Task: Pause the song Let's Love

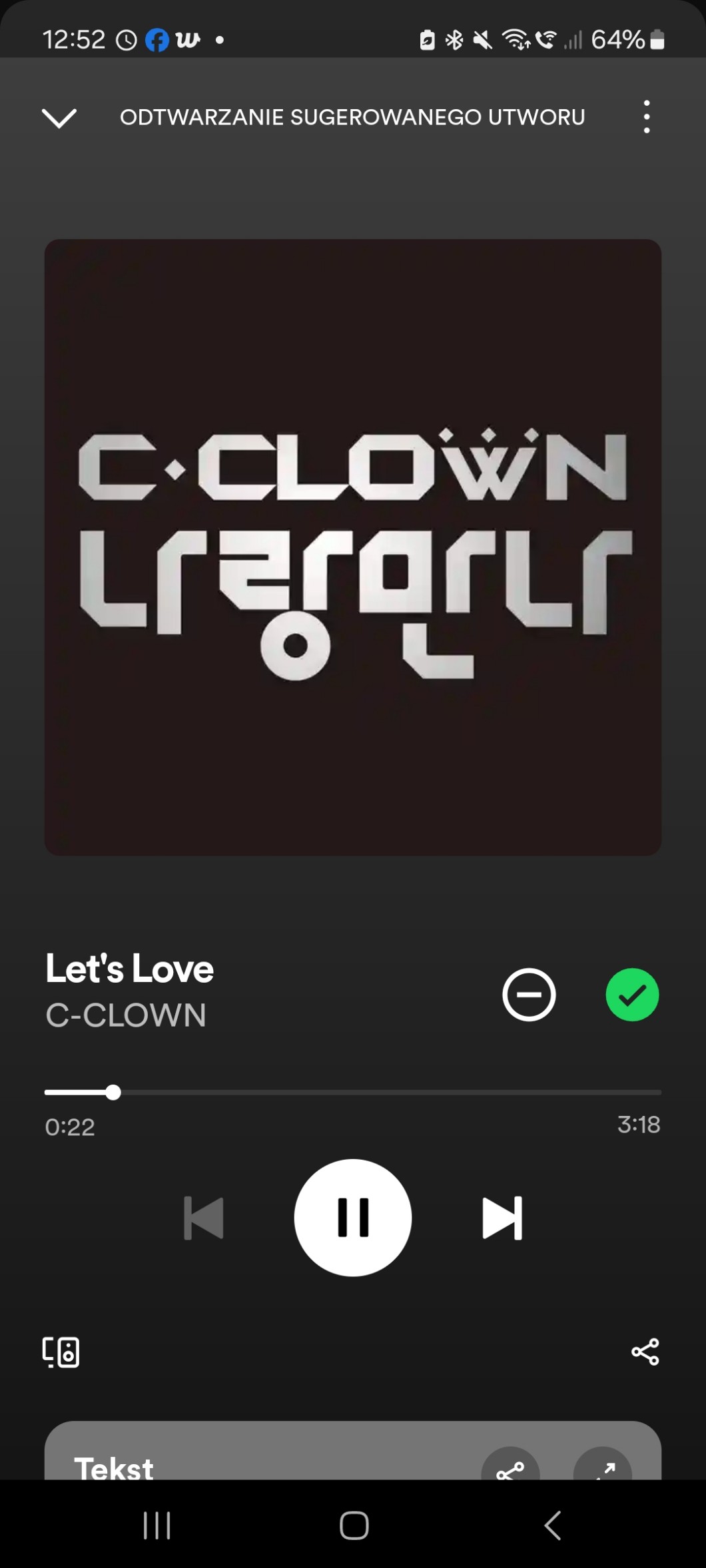Action: 353,1217
